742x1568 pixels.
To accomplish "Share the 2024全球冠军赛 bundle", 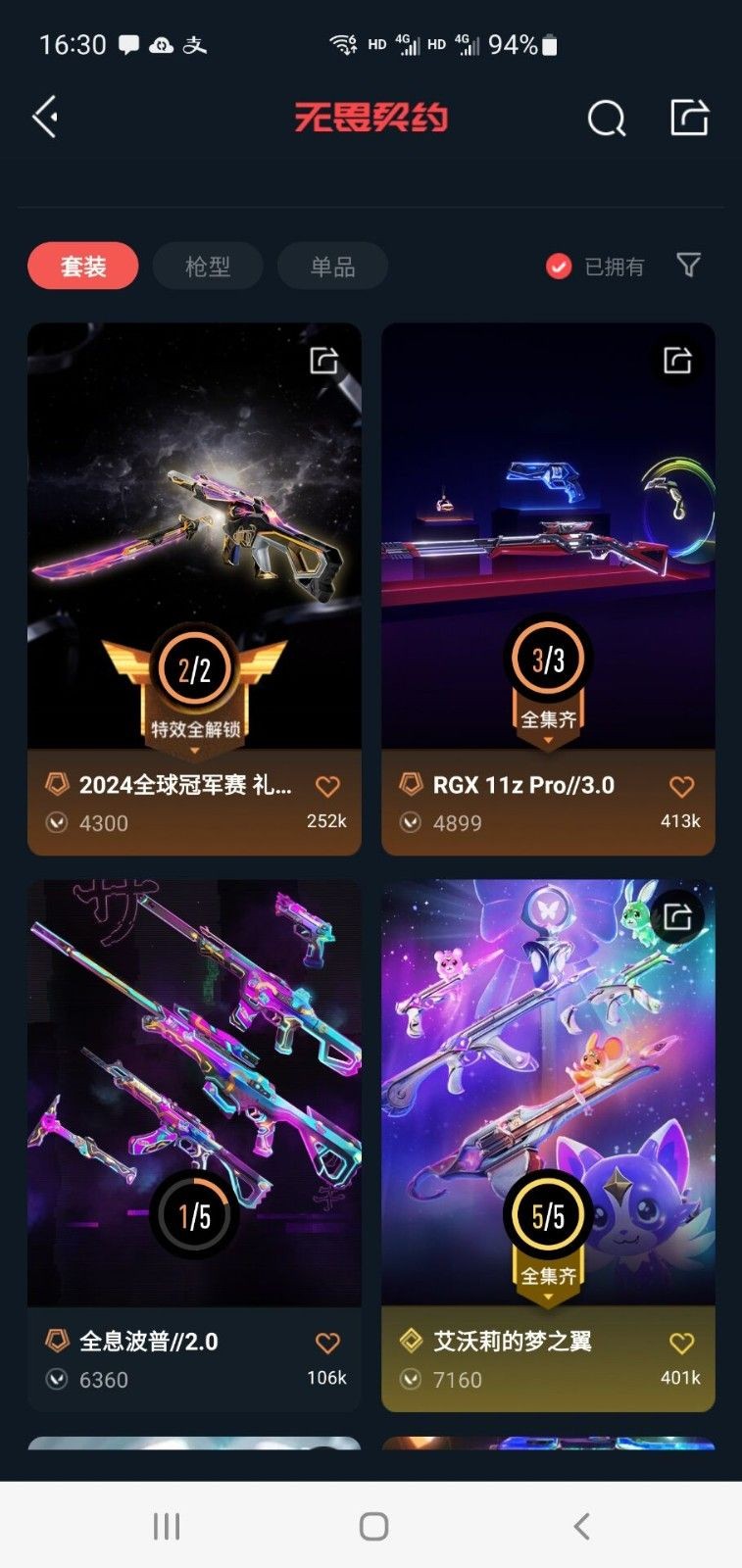I will [324, 360].
